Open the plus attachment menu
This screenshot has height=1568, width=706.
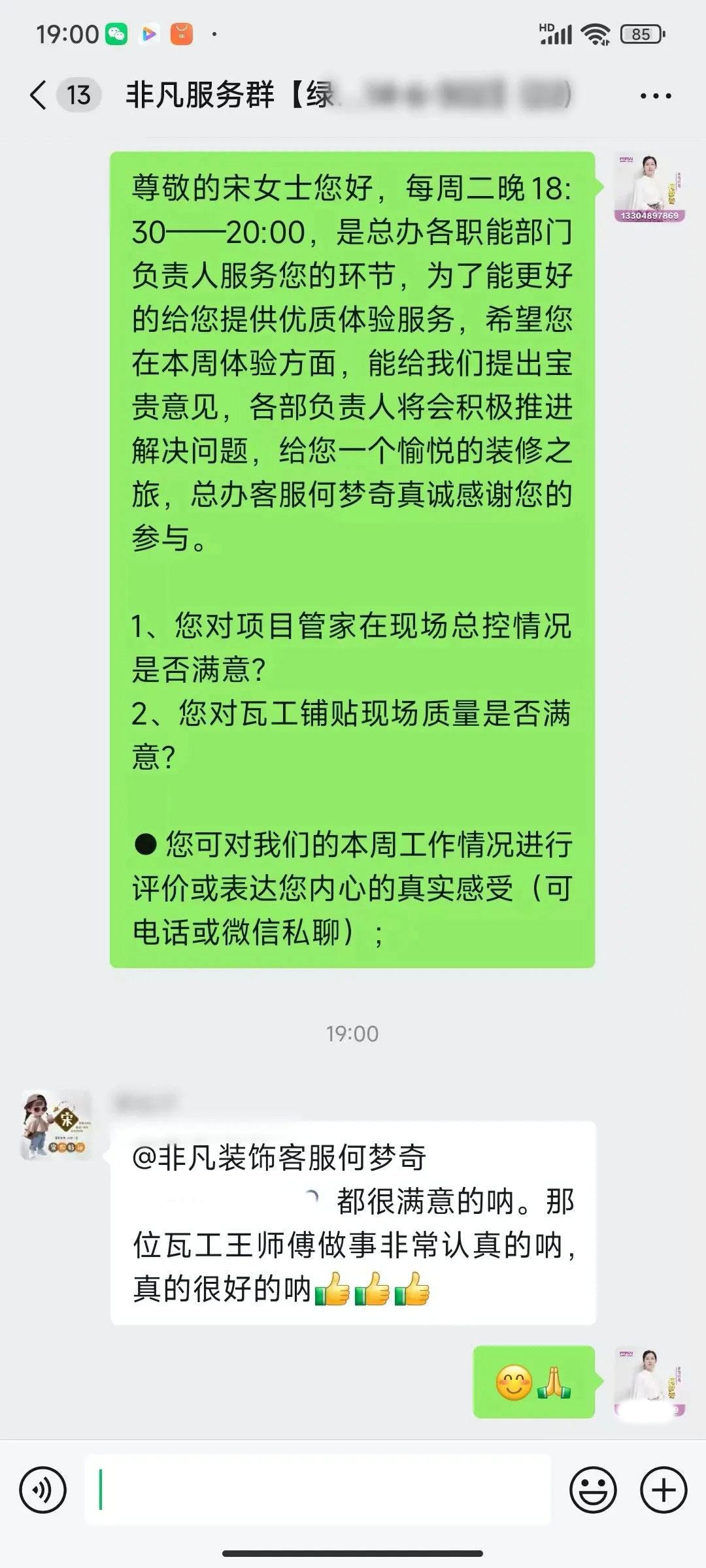[664, 1491]
